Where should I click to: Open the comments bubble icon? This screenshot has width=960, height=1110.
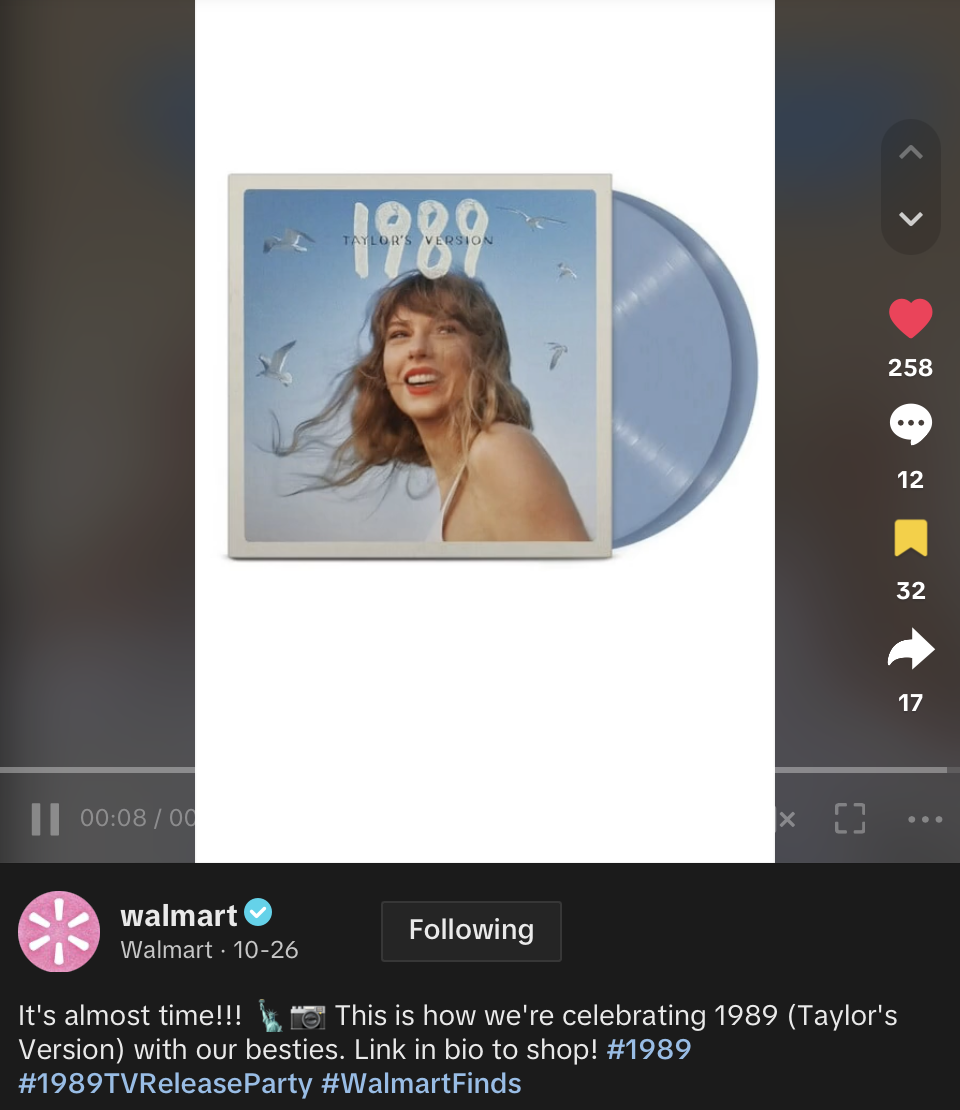(910, 424)
